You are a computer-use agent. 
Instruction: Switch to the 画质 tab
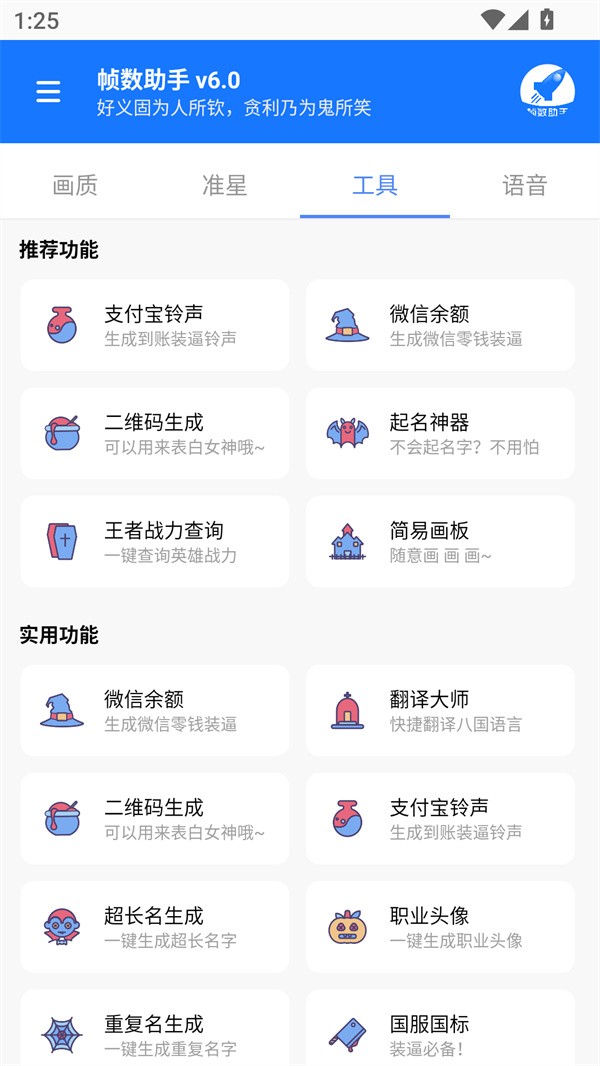(x=75, y=185)
